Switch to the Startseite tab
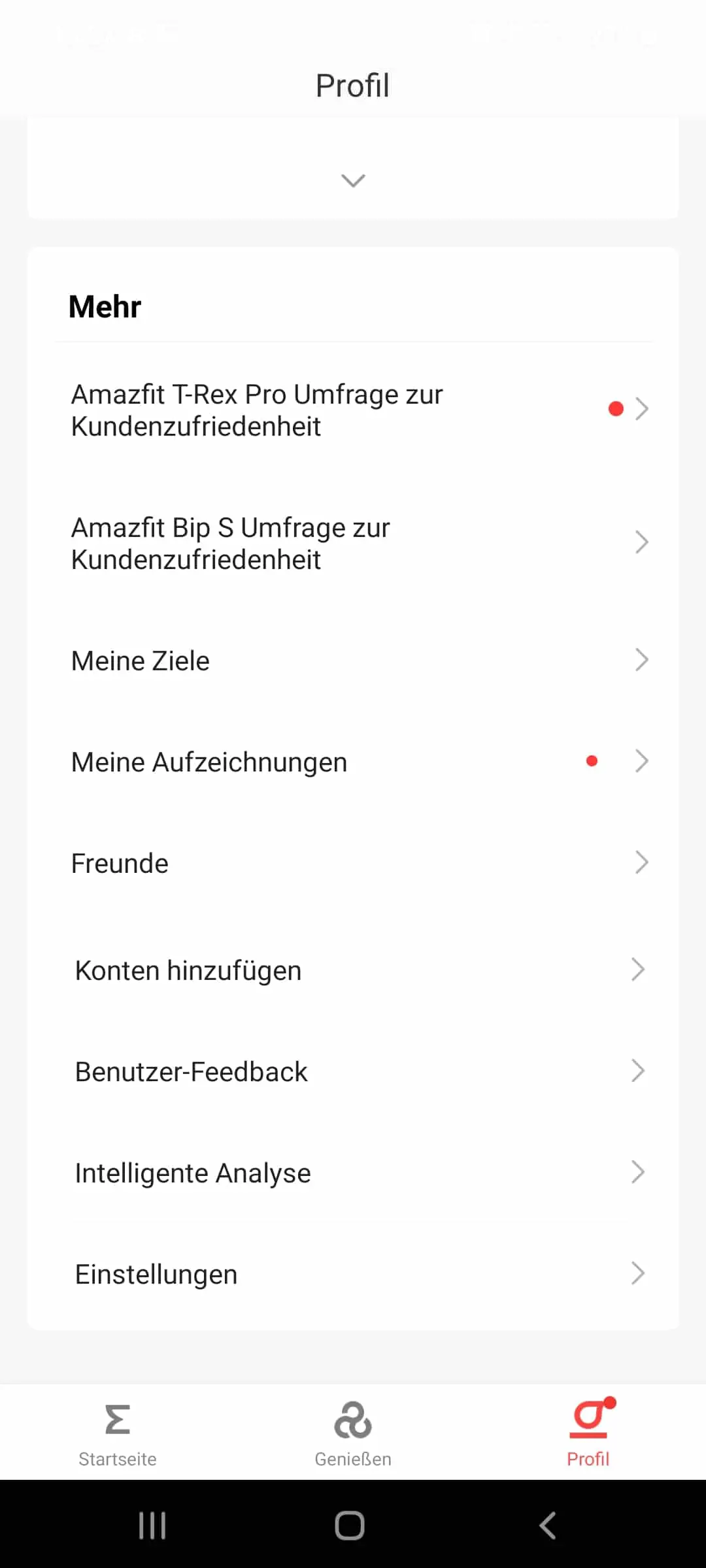 (x=118, y=1433)
